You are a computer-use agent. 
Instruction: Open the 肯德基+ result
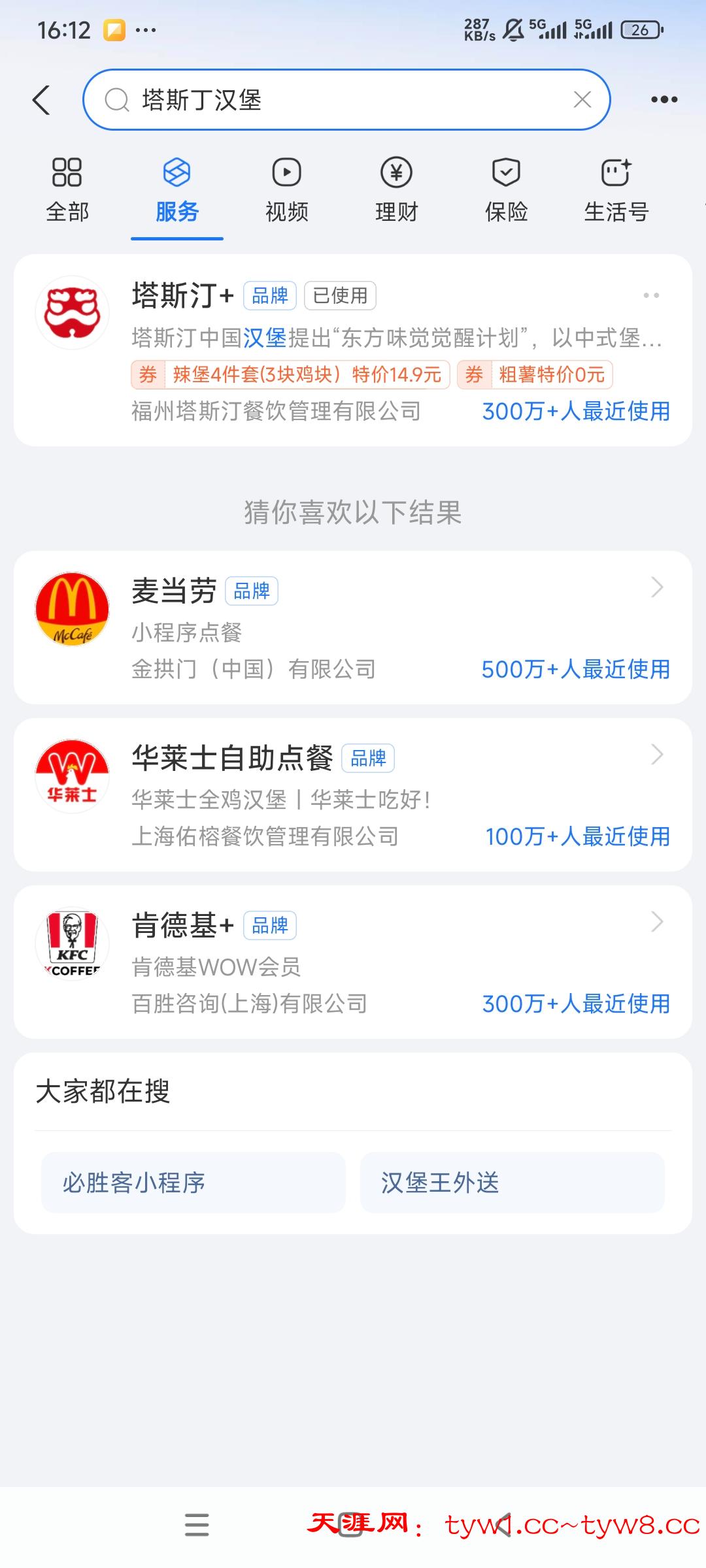click(353, 962)
